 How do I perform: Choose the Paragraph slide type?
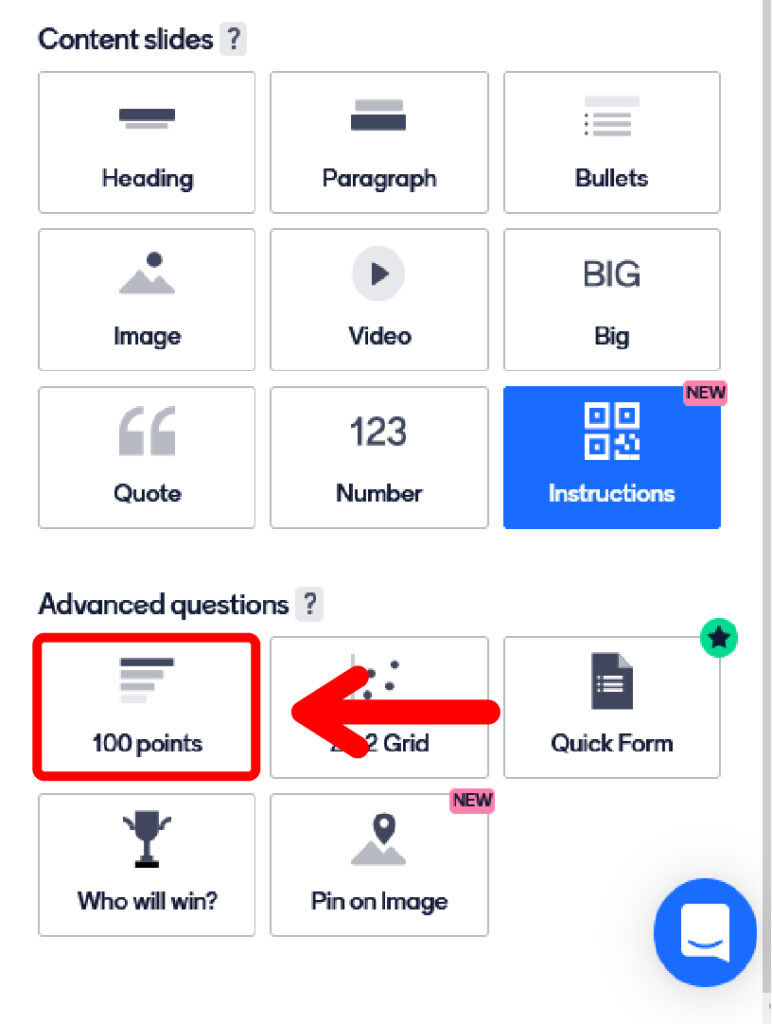[379, 142]
